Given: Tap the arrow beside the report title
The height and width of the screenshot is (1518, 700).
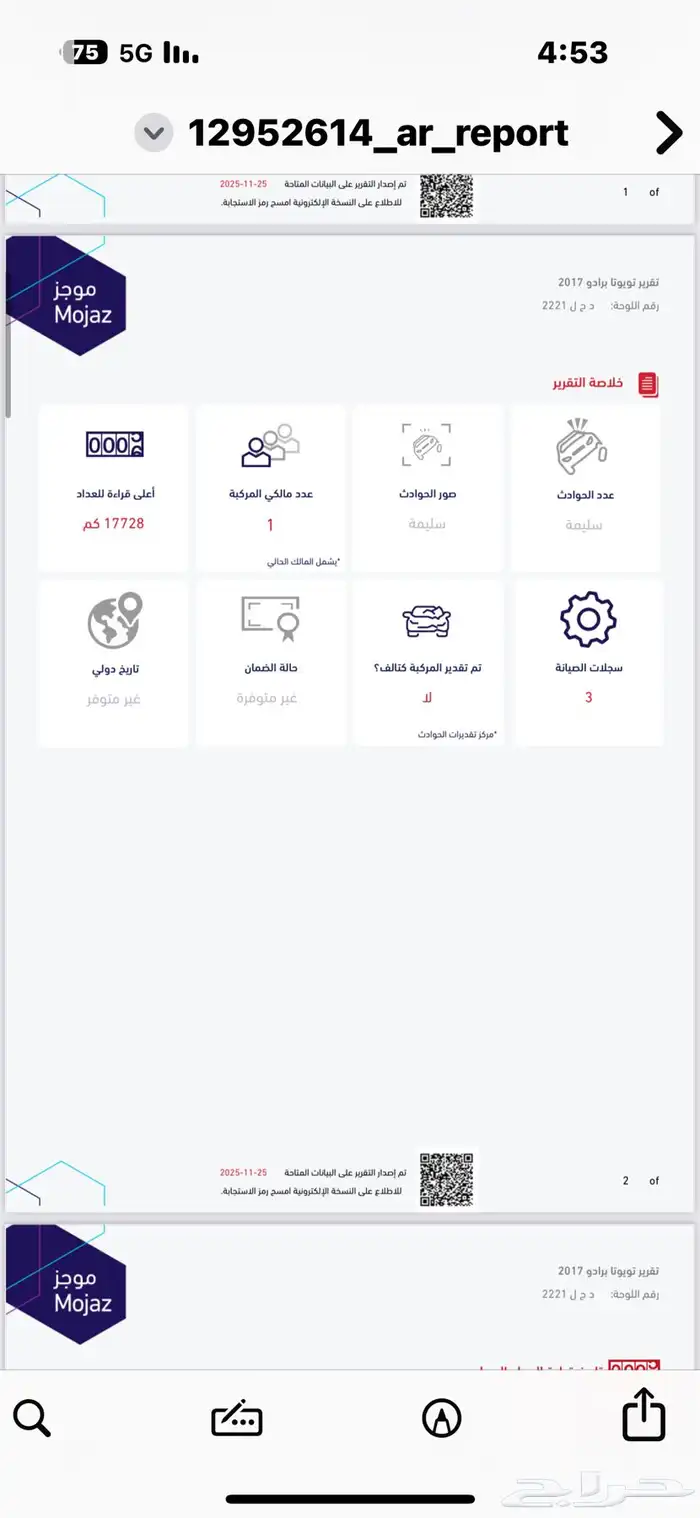Looking at the screenshot, I should click(667, 133).
